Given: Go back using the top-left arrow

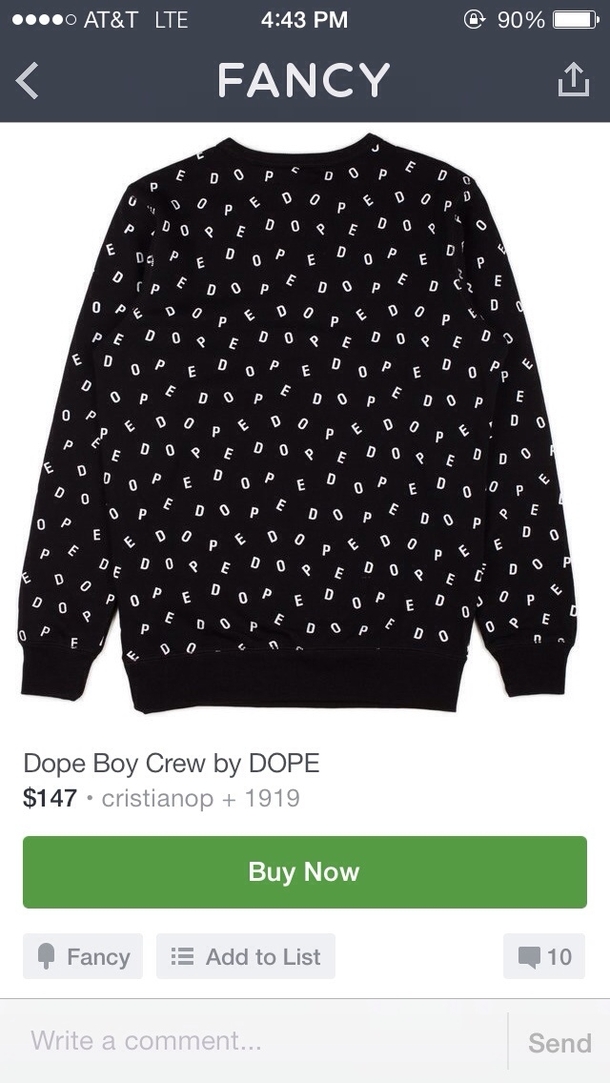Looking at the screenshot, I should tap(28, 80).
